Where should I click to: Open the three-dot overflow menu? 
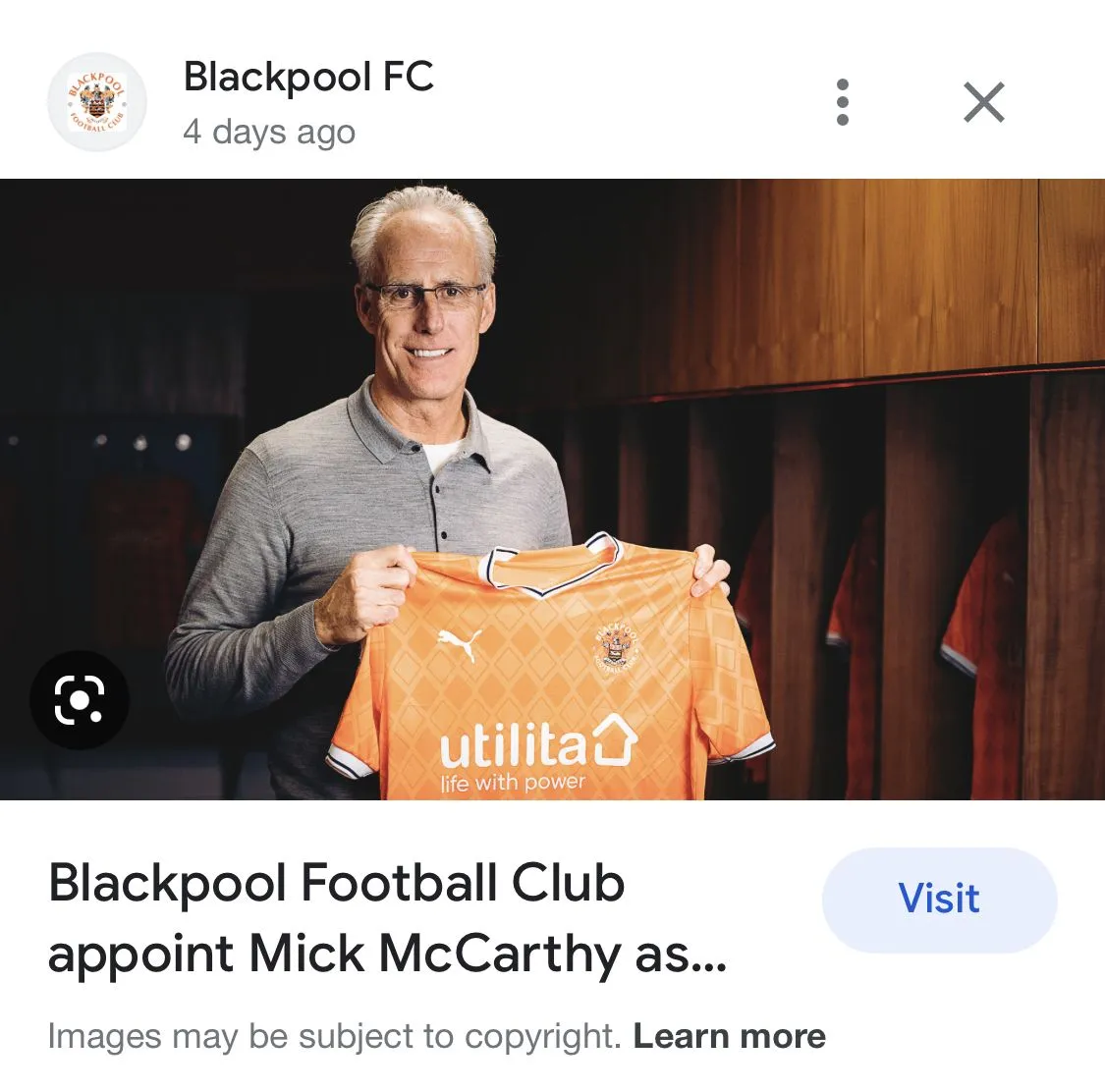click(842, 102)
